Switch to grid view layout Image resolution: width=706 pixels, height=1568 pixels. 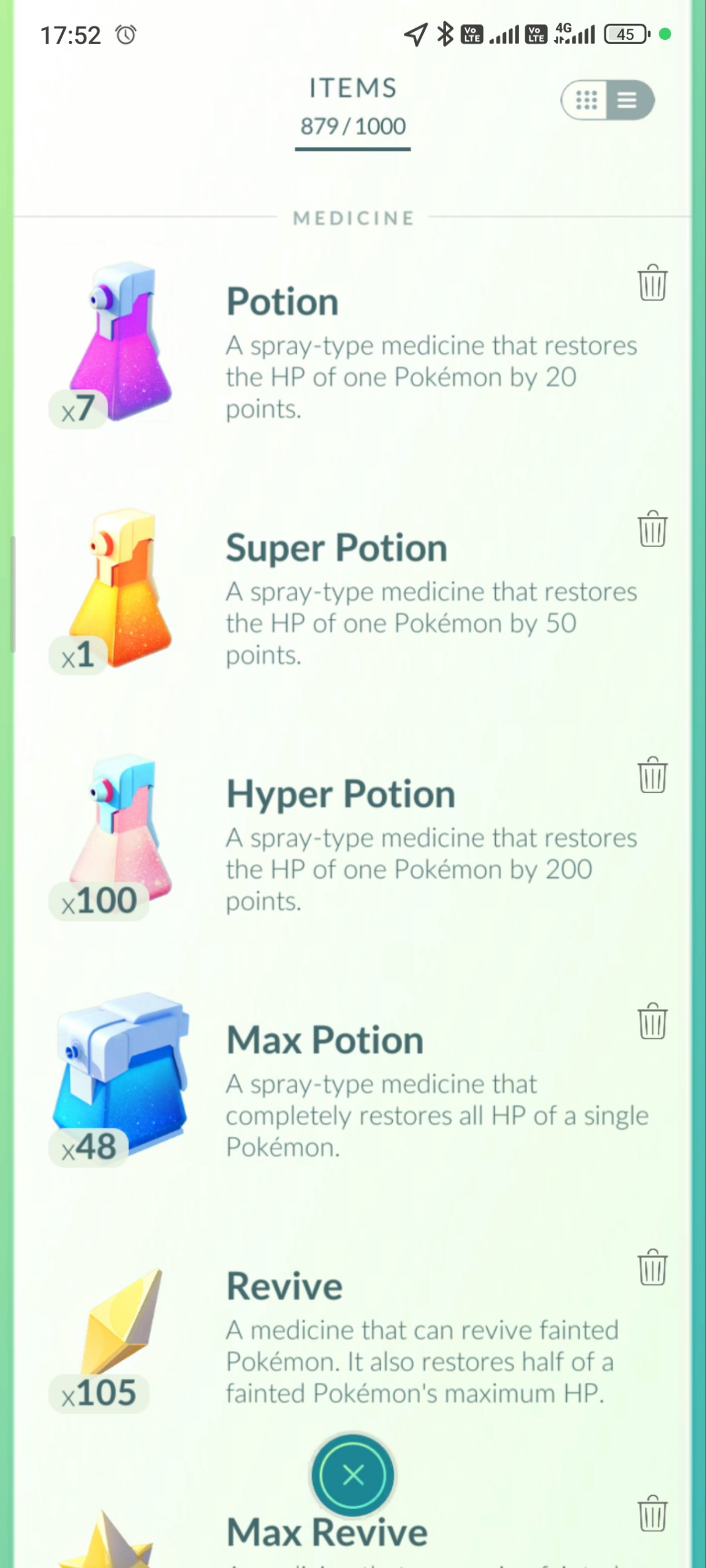click(x=586, y=100)
